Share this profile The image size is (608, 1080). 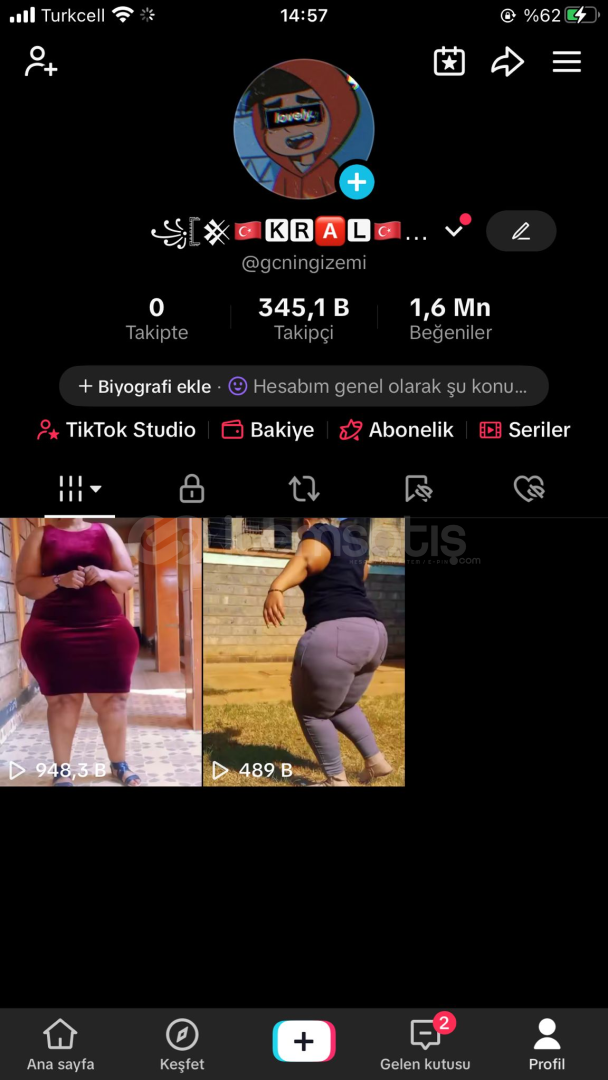[507, 62]
